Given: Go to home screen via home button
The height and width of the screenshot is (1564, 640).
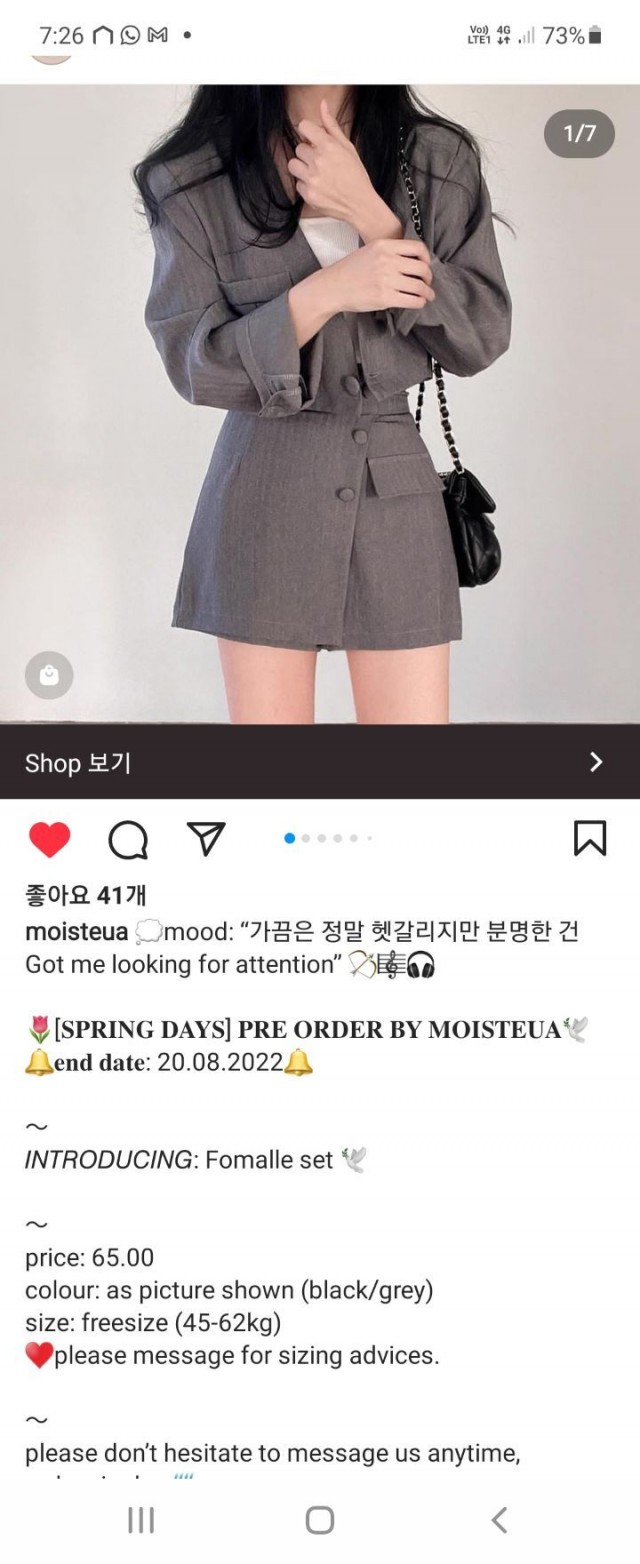Looking at the screenshot, I should 319,1520.
